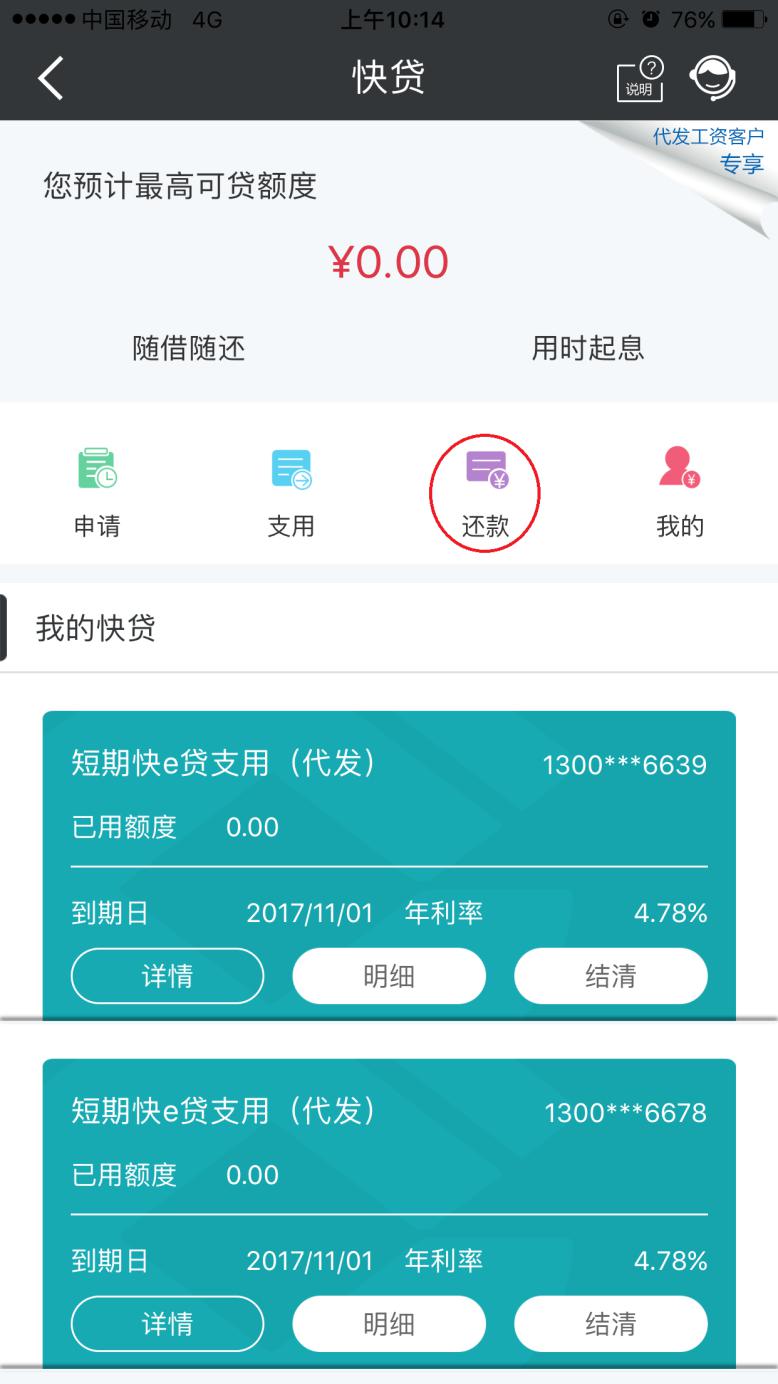Open 明细 for loan 1300***6639

[x=389, y=976]
